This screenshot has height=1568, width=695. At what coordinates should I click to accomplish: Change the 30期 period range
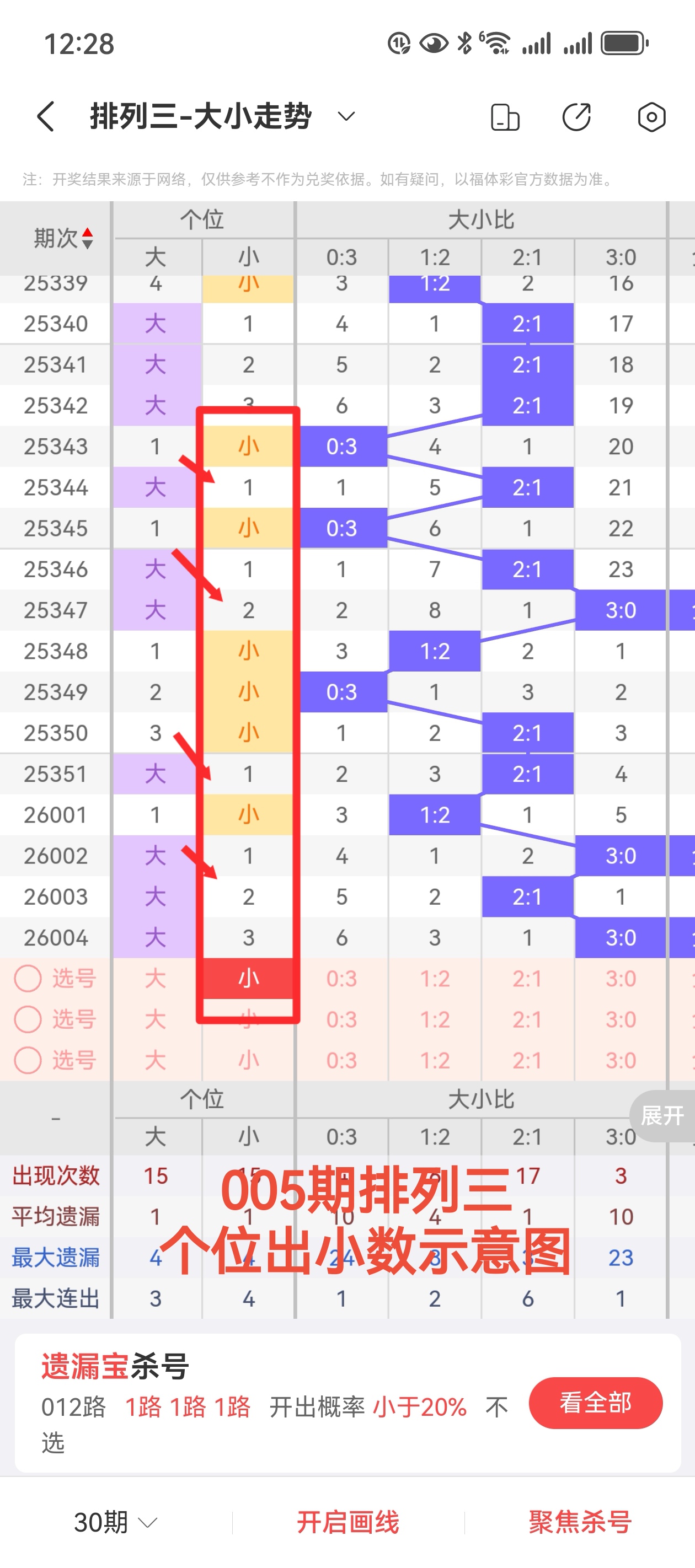coord(115,1522)
